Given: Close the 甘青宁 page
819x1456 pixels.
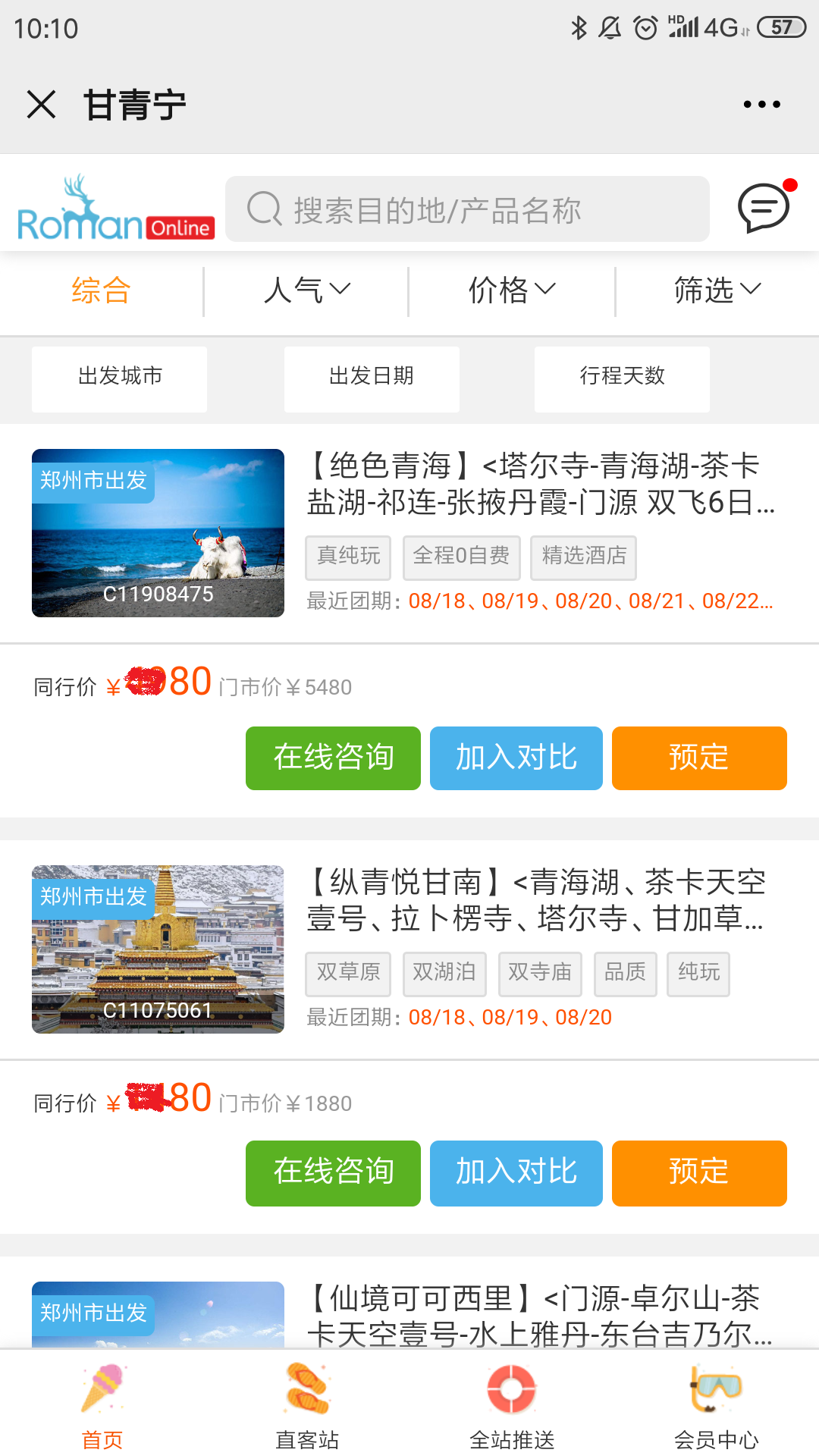Looking at the screenshot, I should [x=41, y=105].
